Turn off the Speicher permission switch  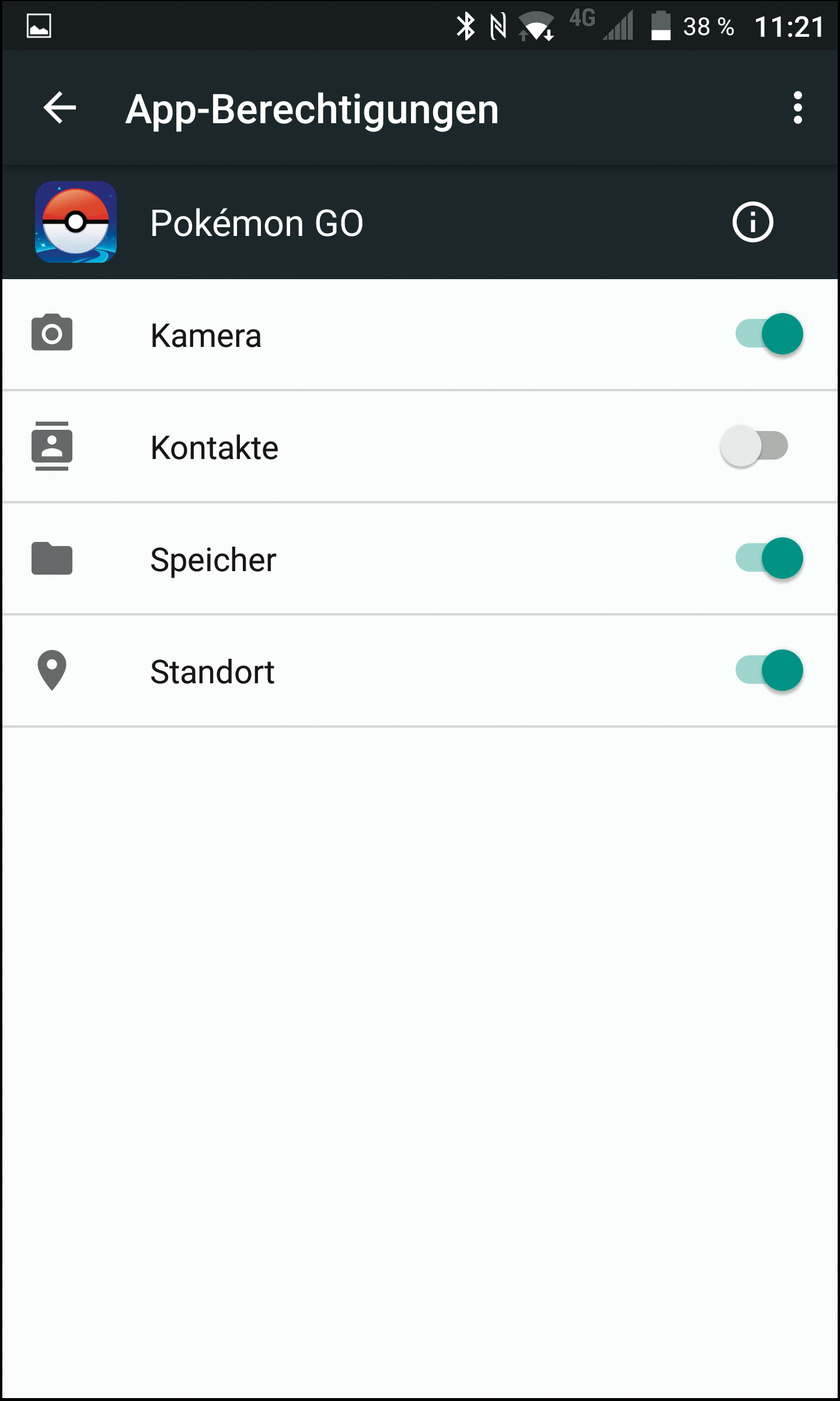[x=769, y=558]
